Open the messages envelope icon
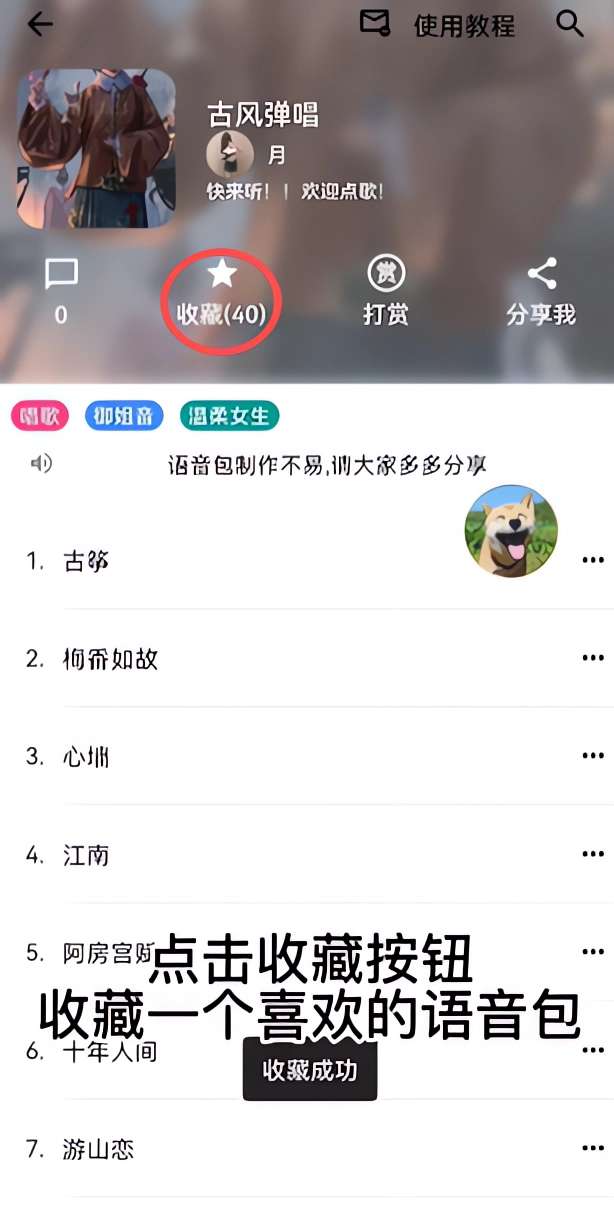The height and width of the screenshot is (1228, 614). pyautogui.click(x=374, y=23)
